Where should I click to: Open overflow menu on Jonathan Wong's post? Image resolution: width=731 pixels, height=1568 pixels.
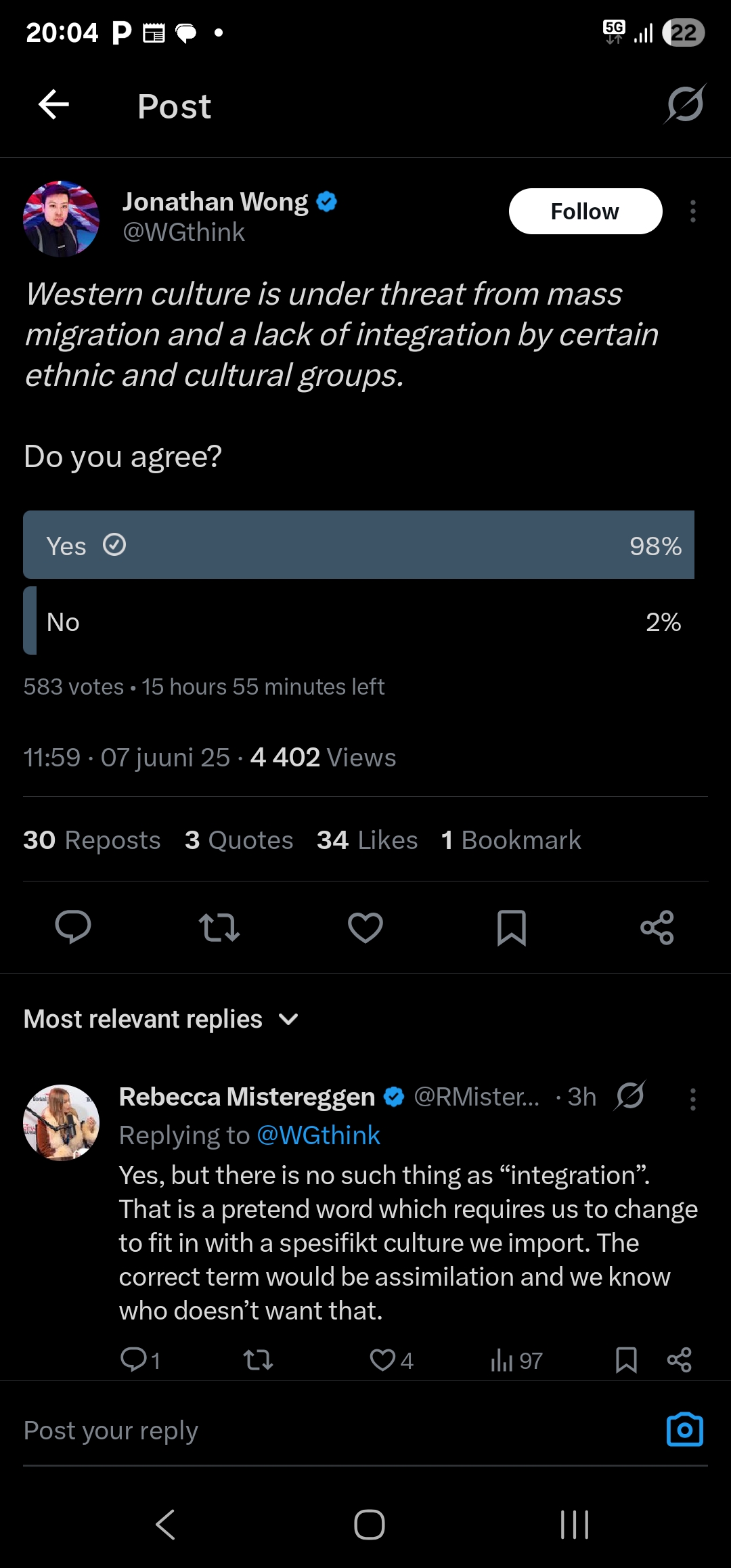coord(692,211)
